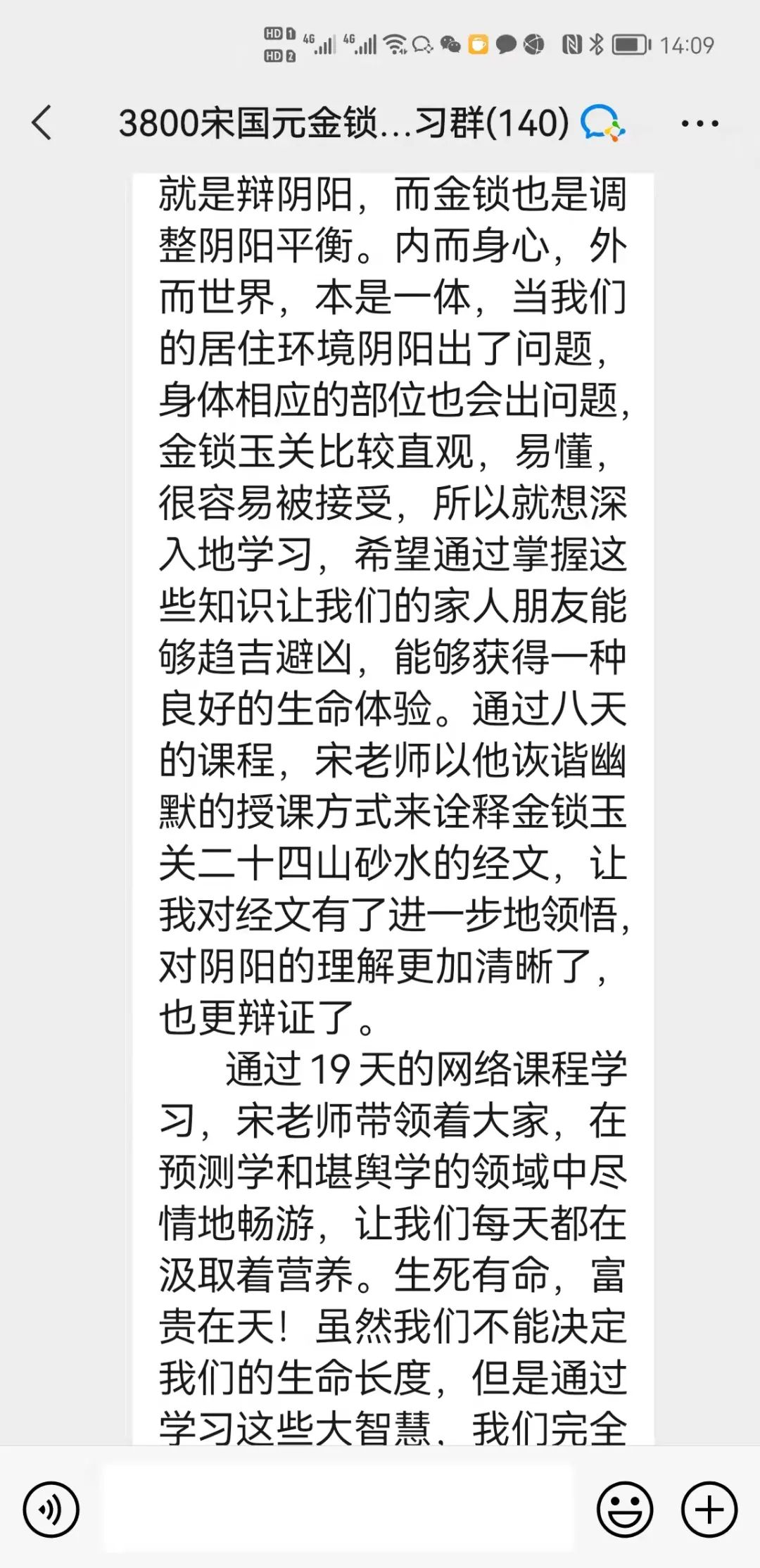Screen dimensions: 760x1568
Task: Tap the message text input field
Action: coord(338,1508)
